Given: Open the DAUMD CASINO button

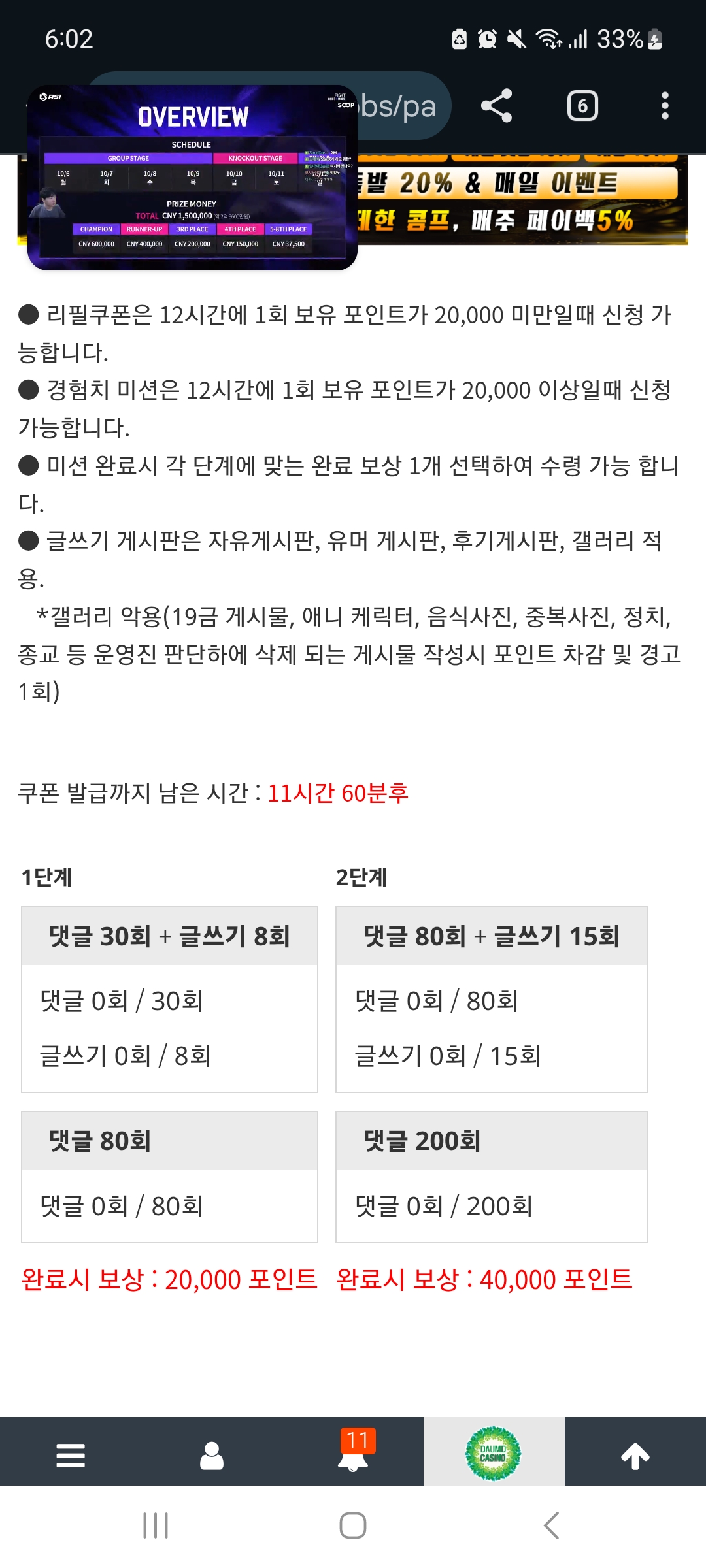Looking at the screenshot, I should (x=494, y=1454).
